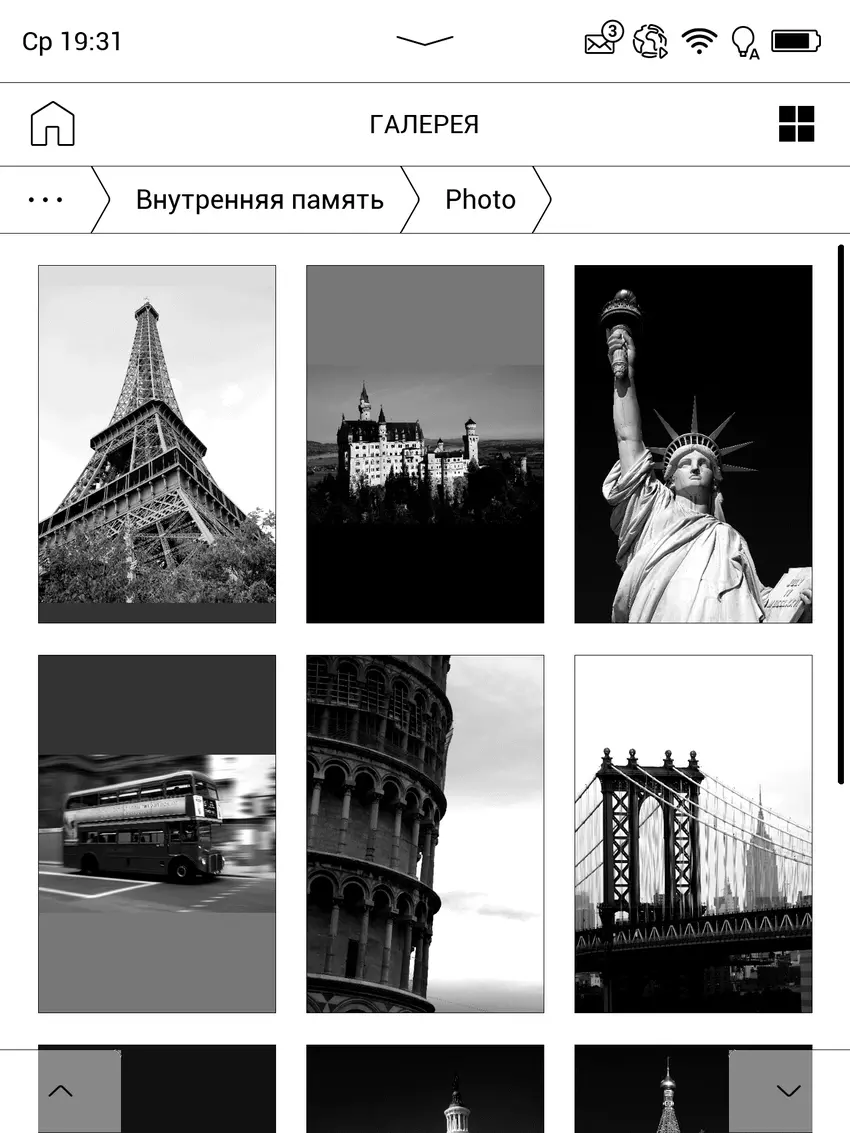Go to previous page with up arrow

pyautogui.click(x=61, y=1090)
